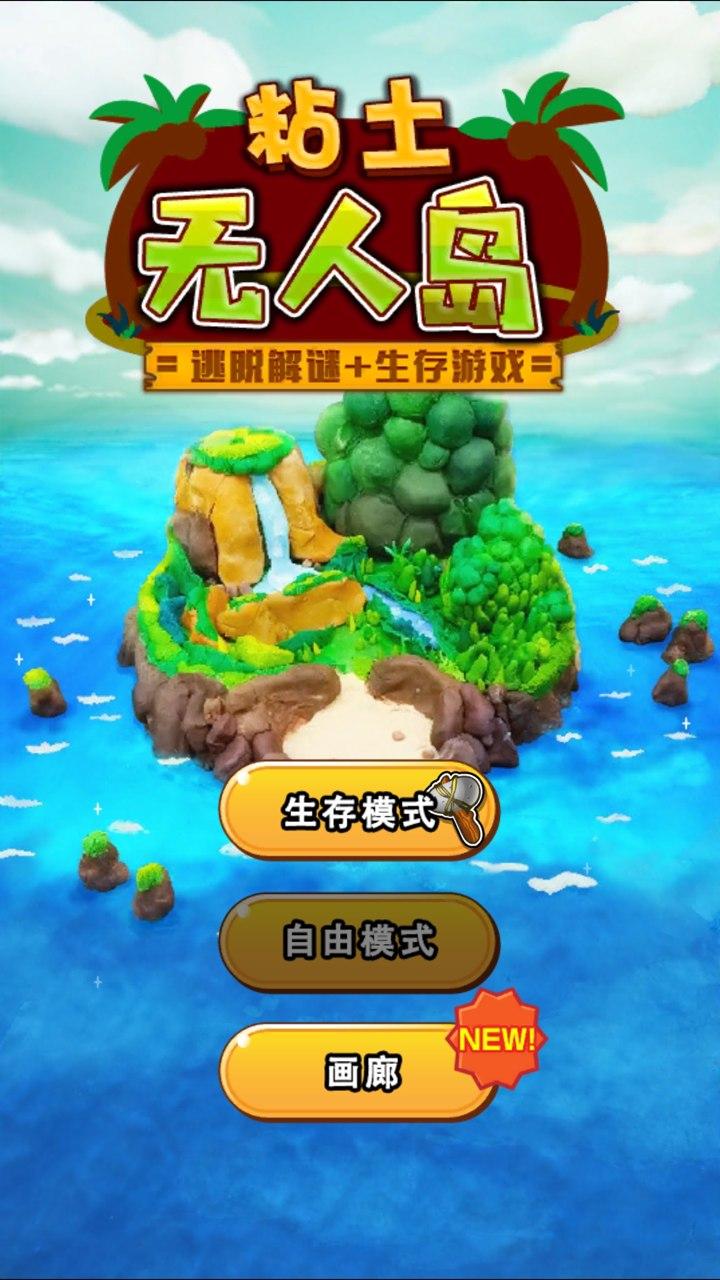The height and width of the screenshot is (1280, 720).
Task: Select the 自由模式 free mode button
Action: click(x=358, y=942)
